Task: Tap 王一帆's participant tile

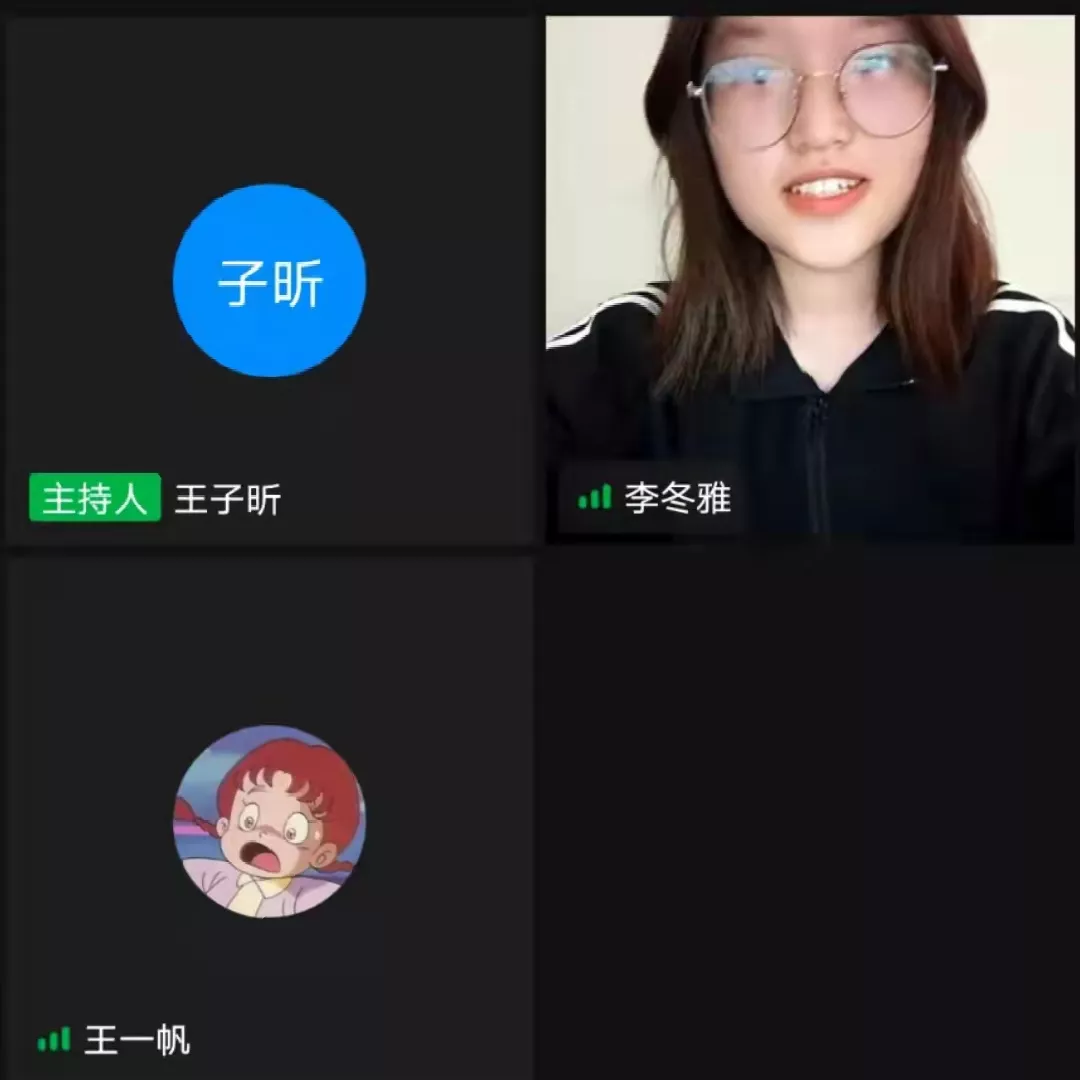Action: pos(269,818)
